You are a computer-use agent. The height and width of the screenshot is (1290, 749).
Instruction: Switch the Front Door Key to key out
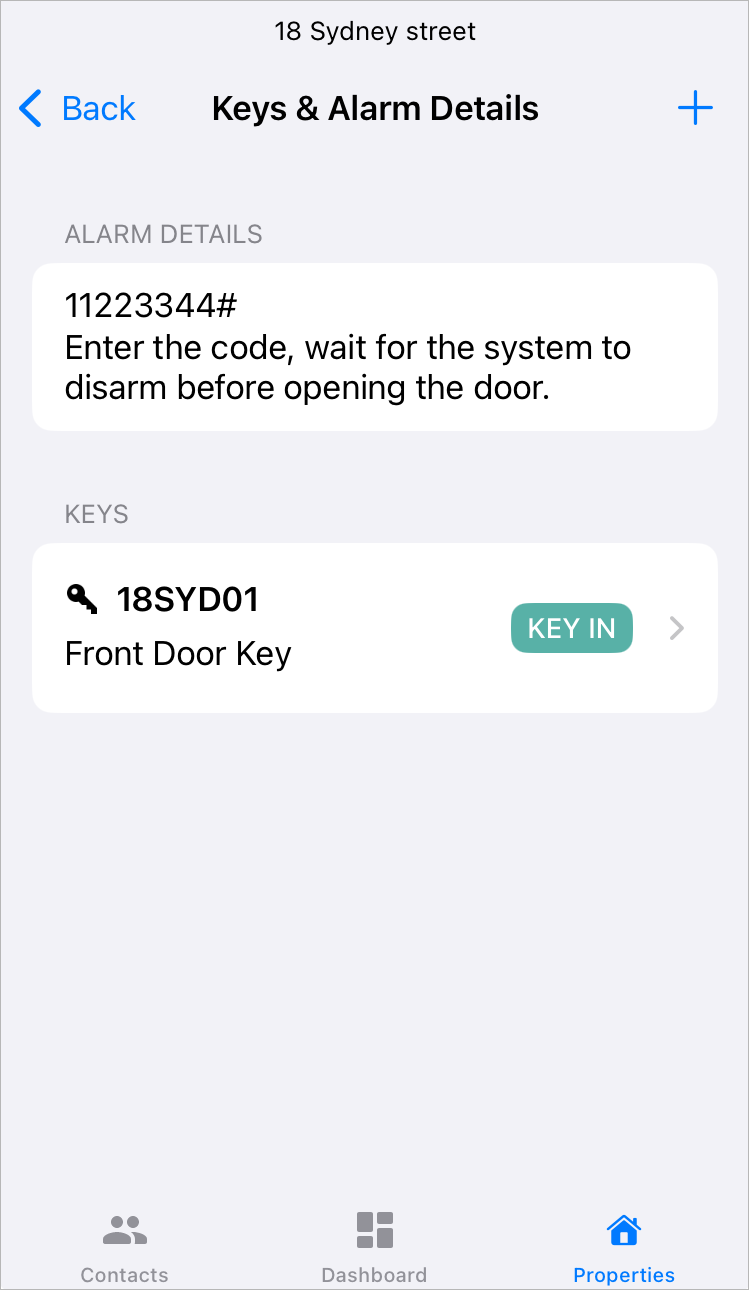tap(571, 628)
